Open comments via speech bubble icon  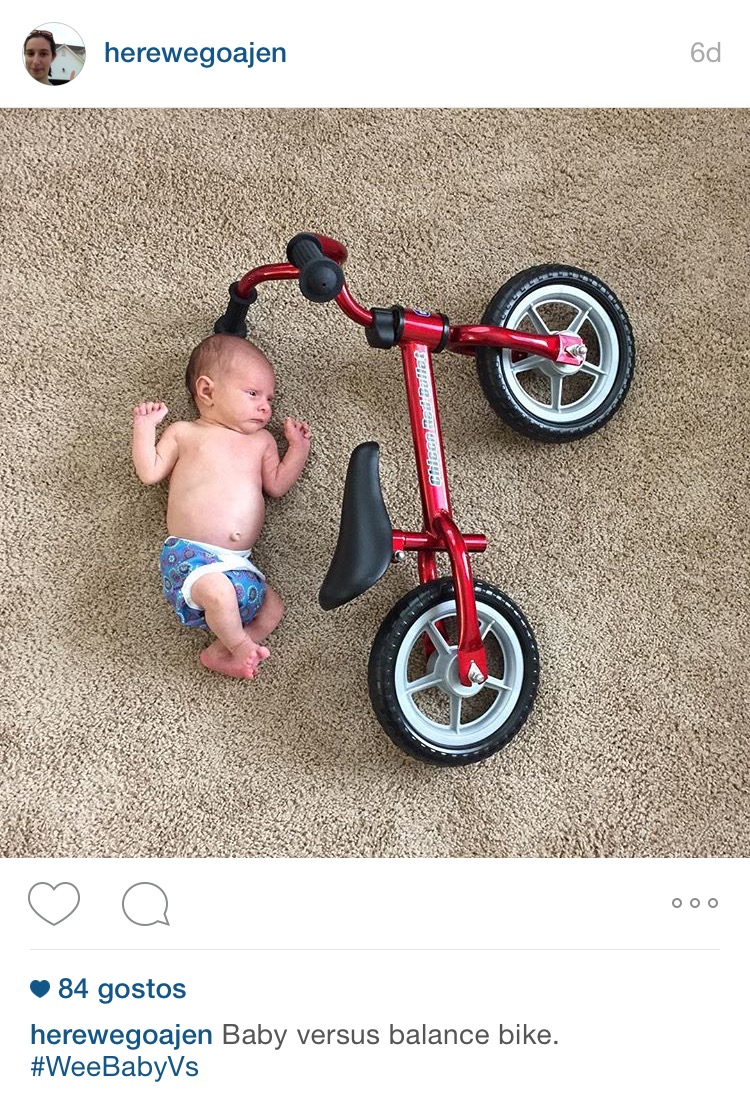tap(145, 904)
